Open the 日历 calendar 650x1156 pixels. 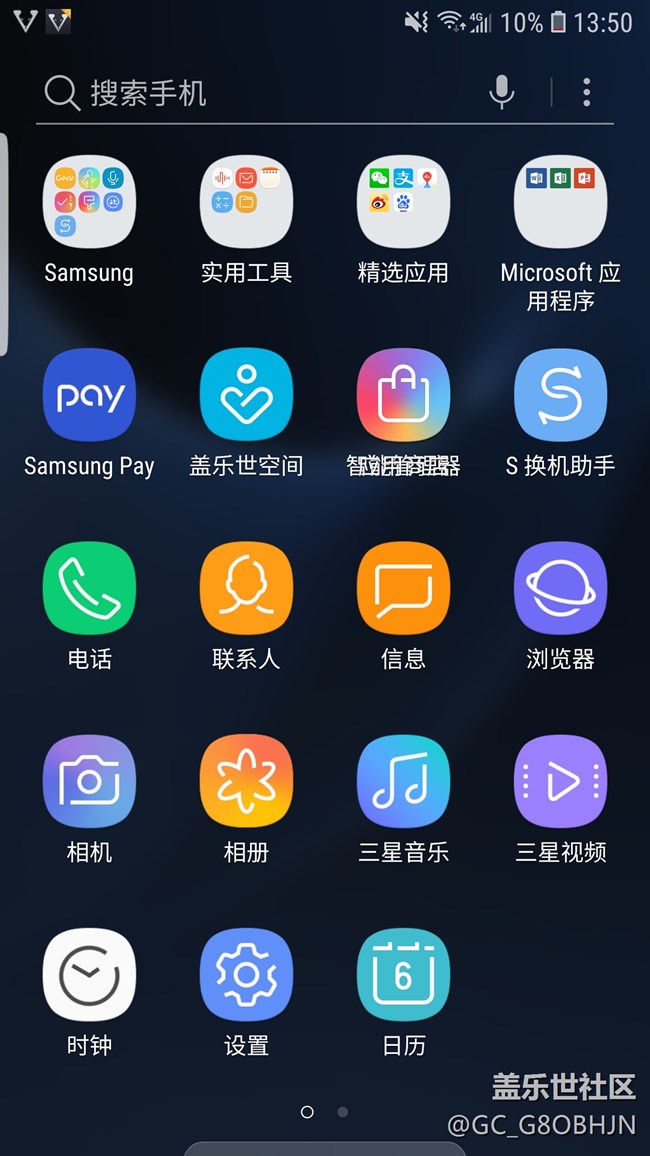403,974
